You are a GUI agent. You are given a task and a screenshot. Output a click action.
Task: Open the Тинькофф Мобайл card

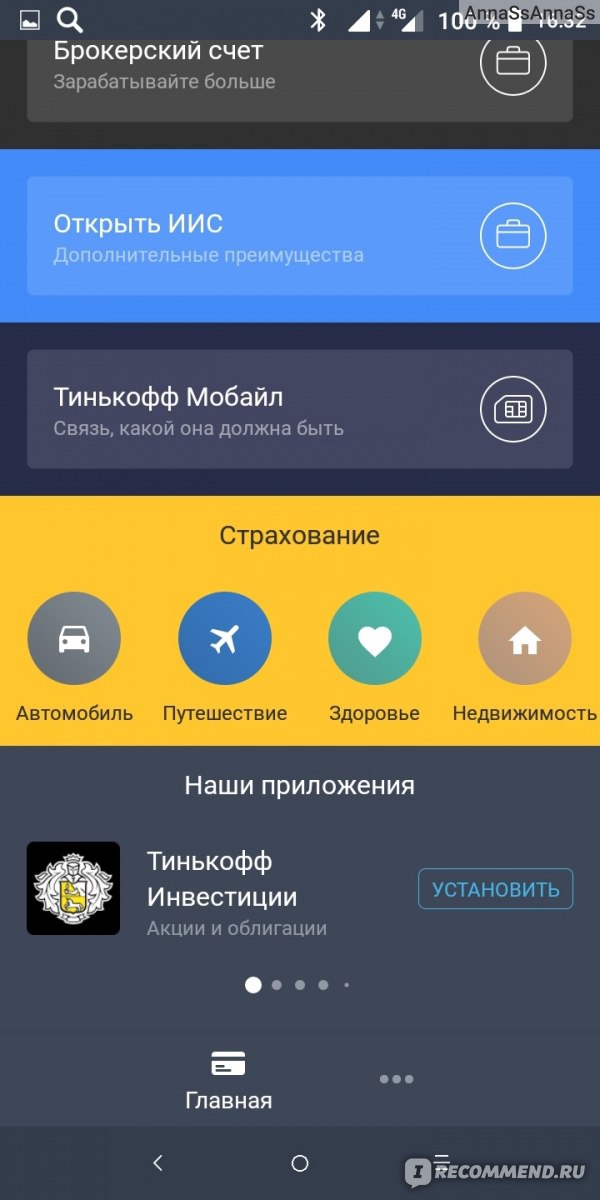(x=299, y=409)
